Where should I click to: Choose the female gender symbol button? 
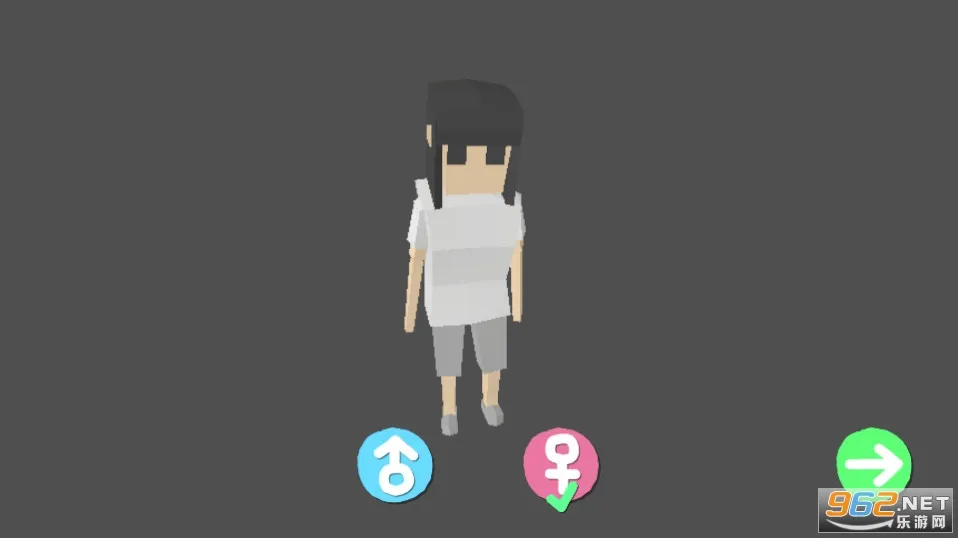[x=561, y=465]
